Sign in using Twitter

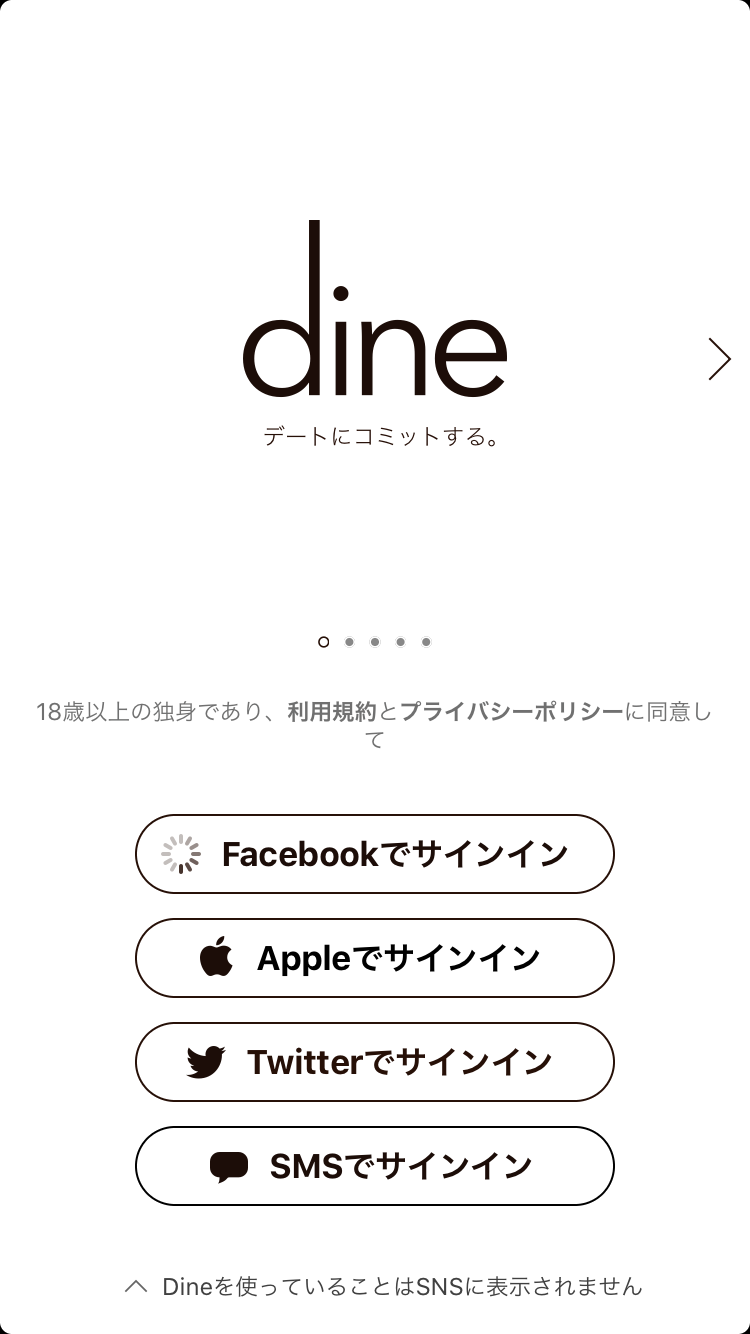(375, 1062)
